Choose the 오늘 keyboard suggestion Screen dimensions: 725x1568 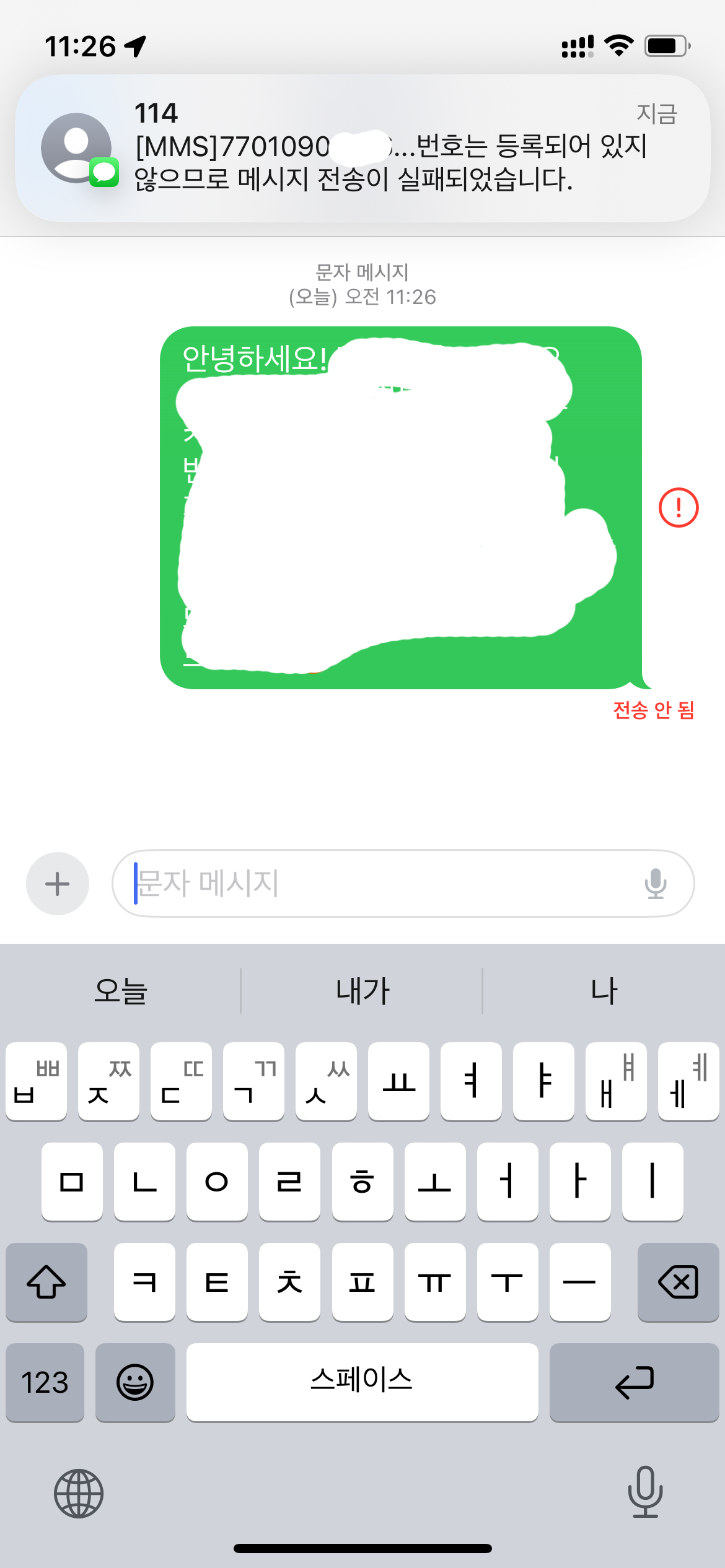tap(121, 991)
